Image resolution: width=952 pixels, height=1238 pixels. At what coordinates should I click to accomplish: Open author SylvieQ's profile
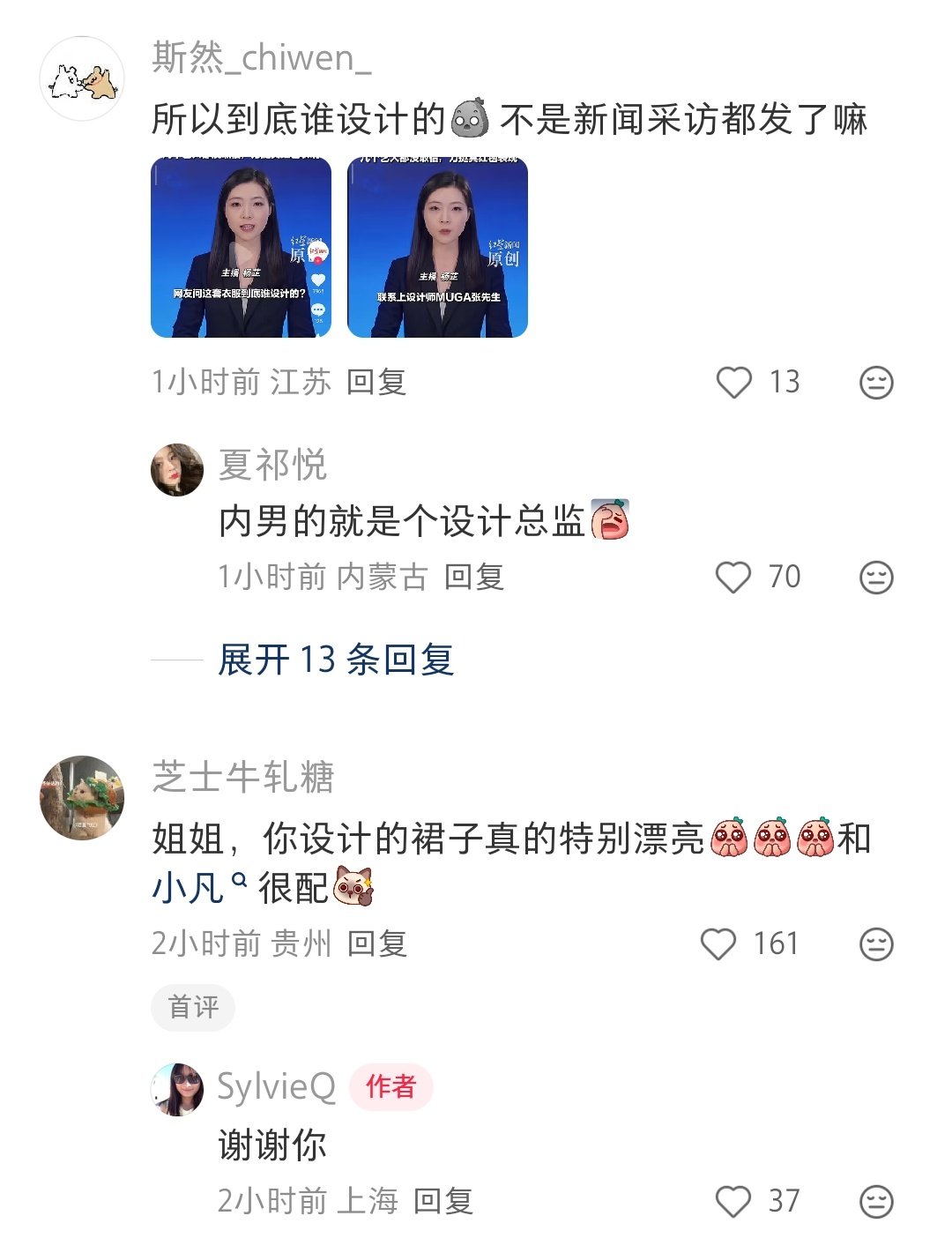click(177, 1088)
